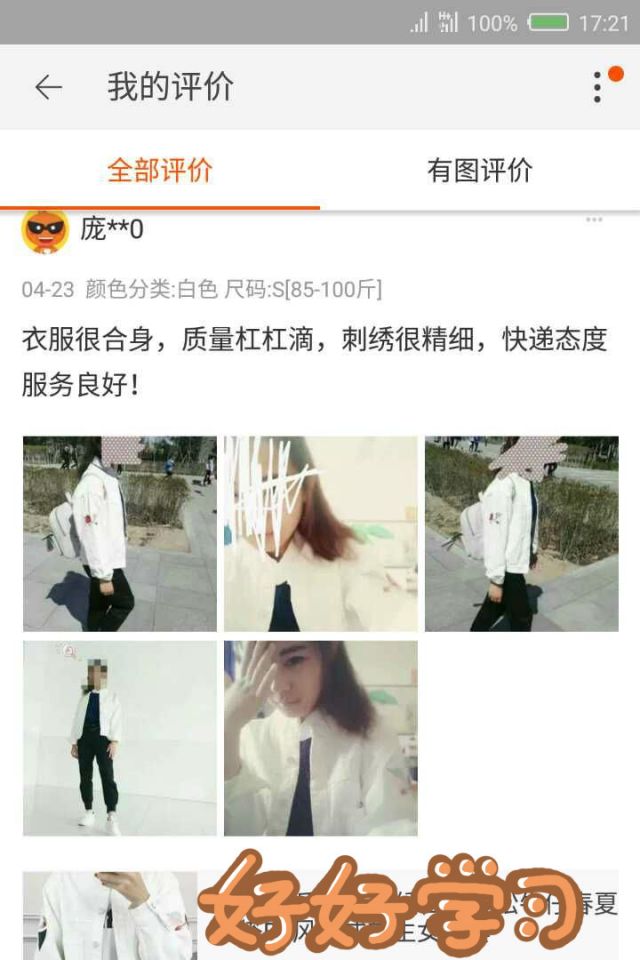The height and width of the screenshot is (960, 640).
Task: Open the three-dot options on the review
Action: point(593,220)
